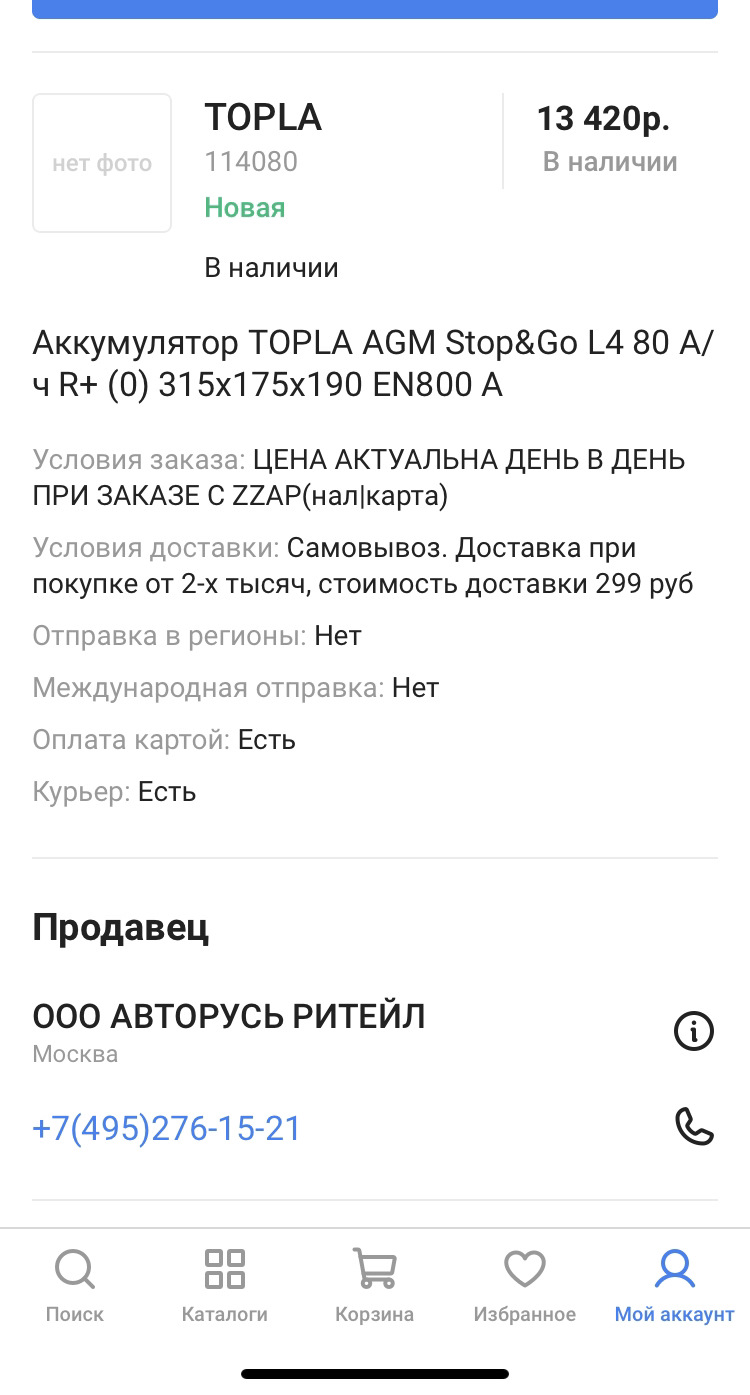This screenshot has width=750, height=1395.
Task: Open the Избранное tab
Action: [525, 1285]
